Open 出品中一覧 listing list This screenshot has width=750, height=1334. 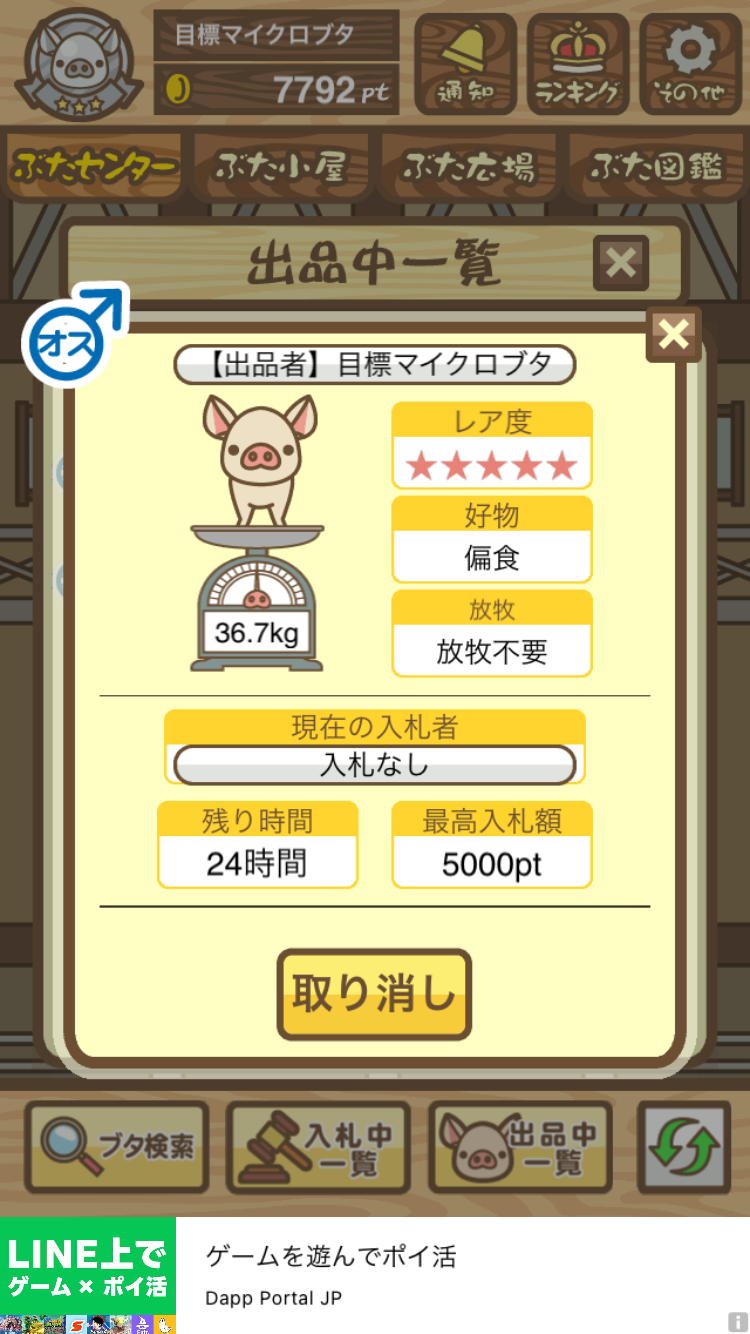tap(521, 1147)
